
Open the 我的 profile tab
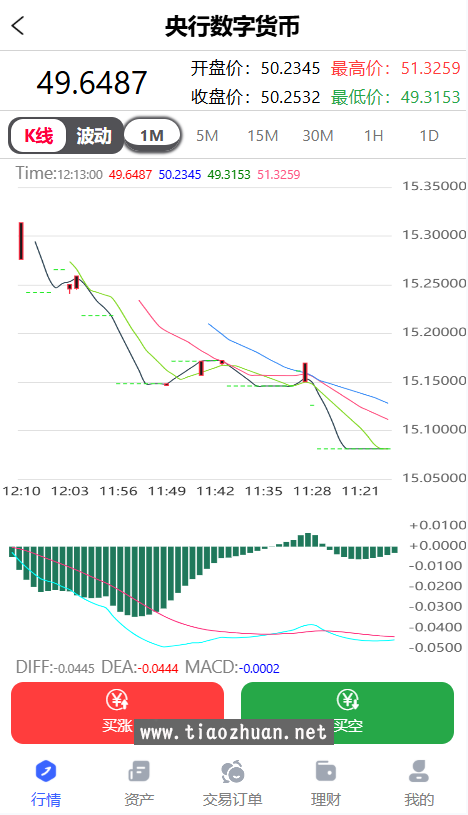tap(419, 783)
